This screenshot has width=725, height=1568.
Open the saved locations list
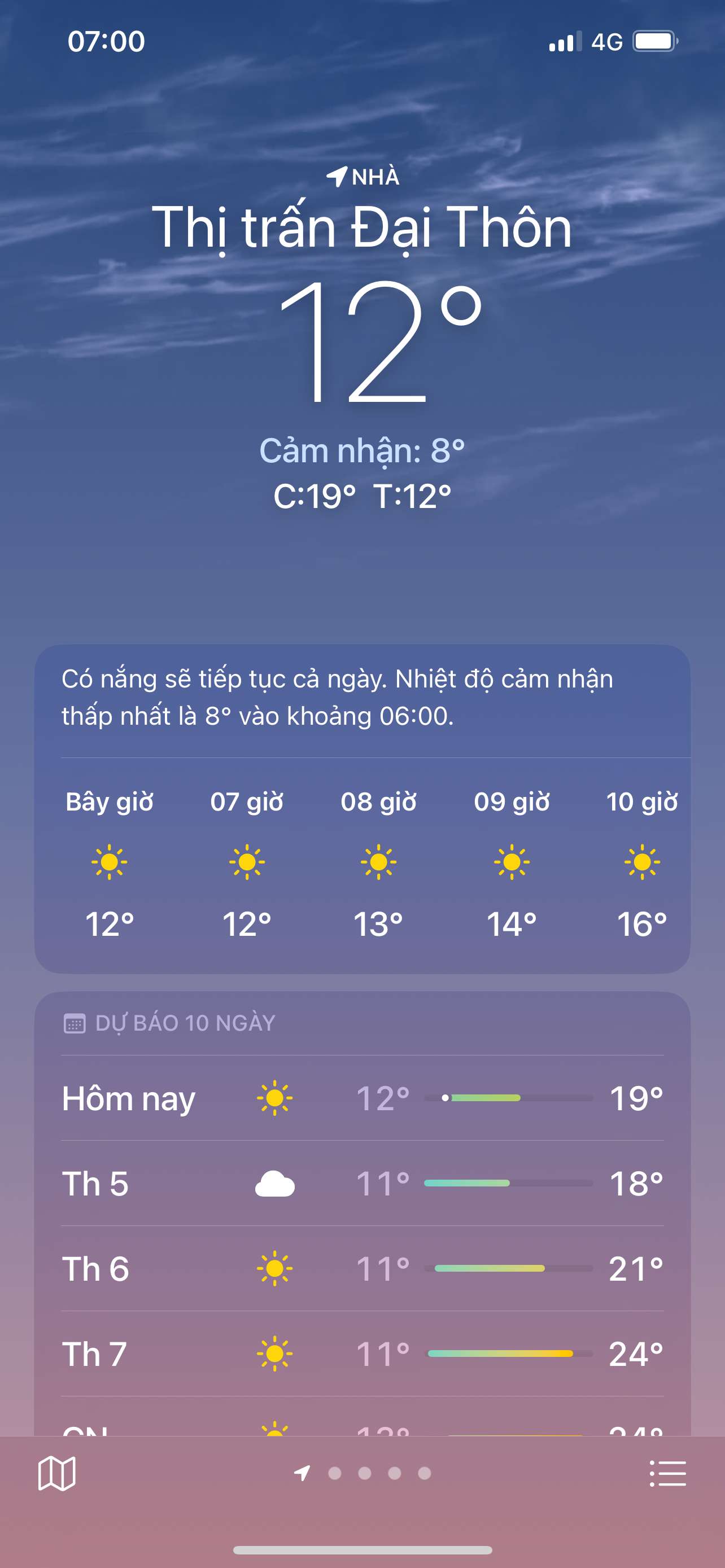point(667,1473)
